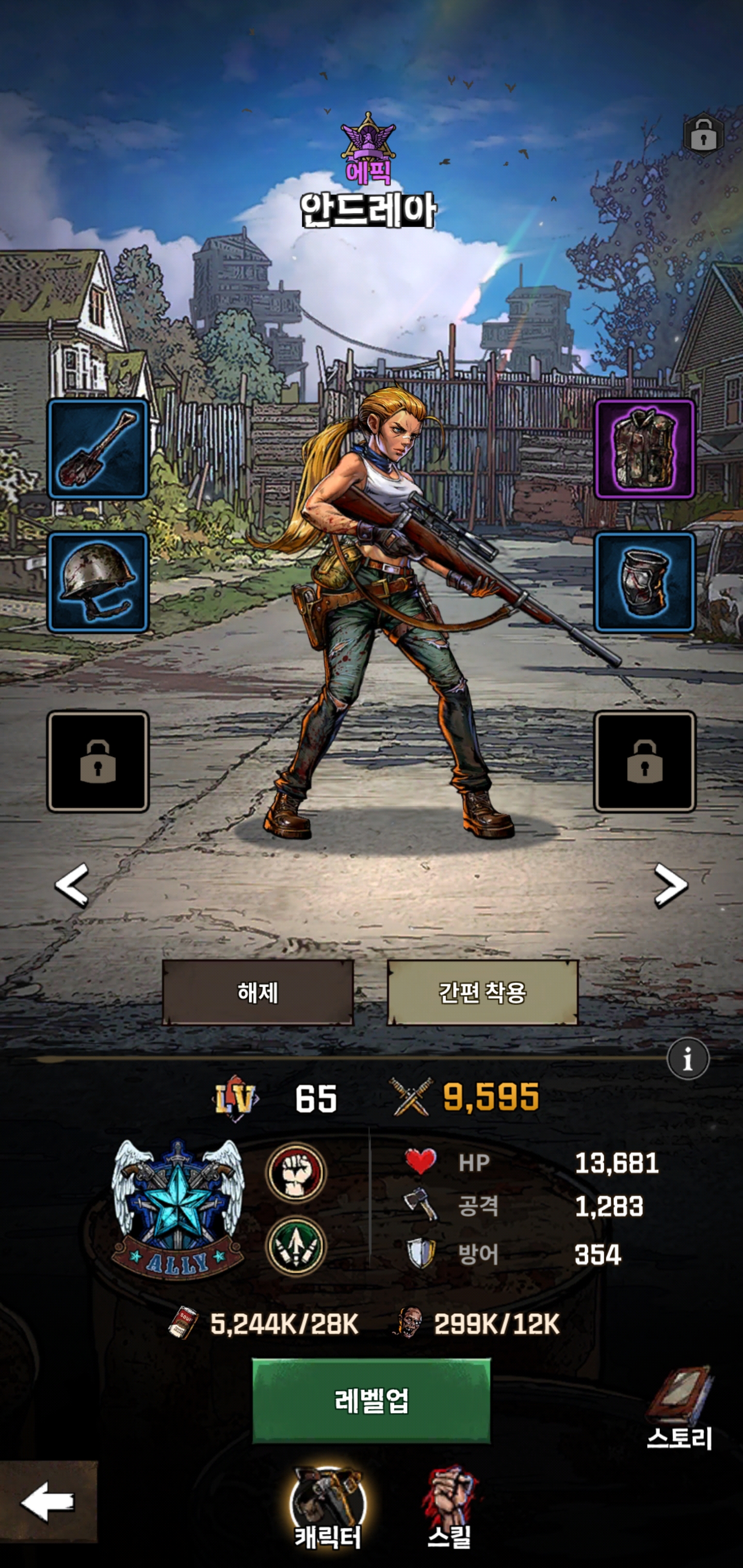
Task: Tap the green bullets trait icon
Action: tap(296, 1246)
